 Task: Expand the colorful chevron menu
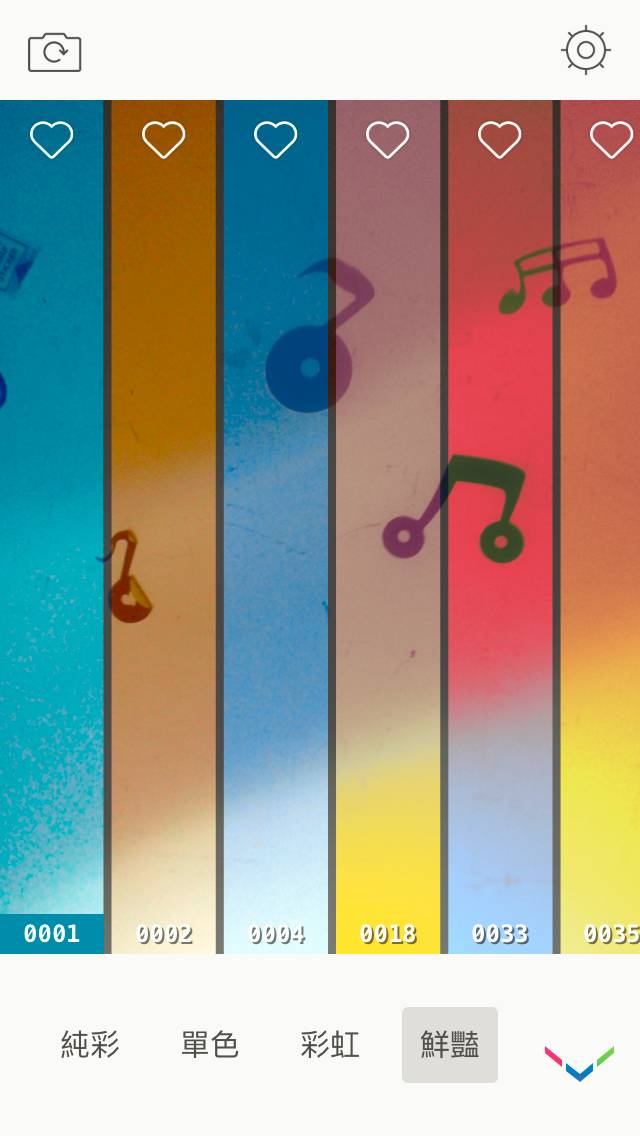[x=579, y=1063]
